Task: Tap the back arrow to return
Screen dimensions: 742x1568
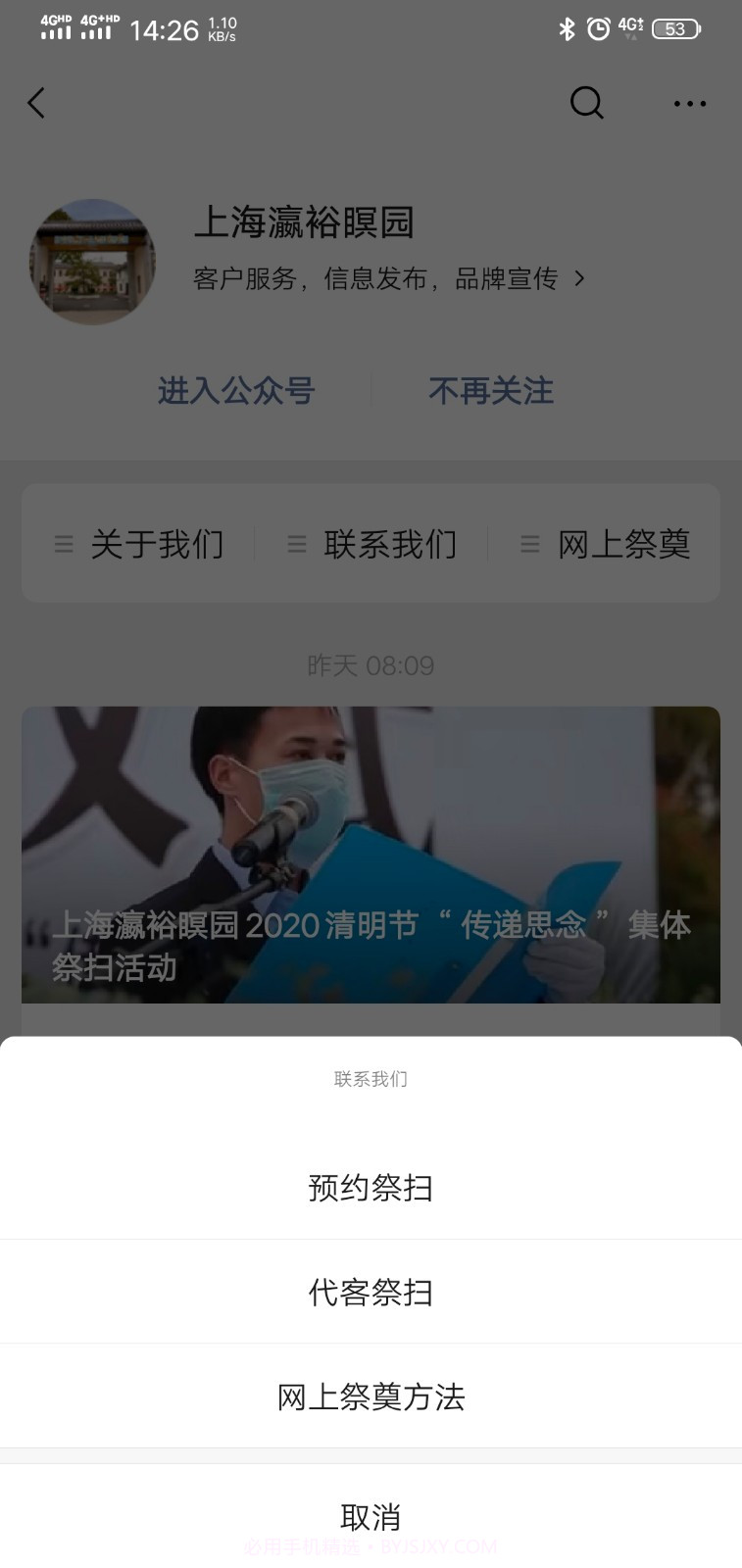Action: tap(36, 103)
